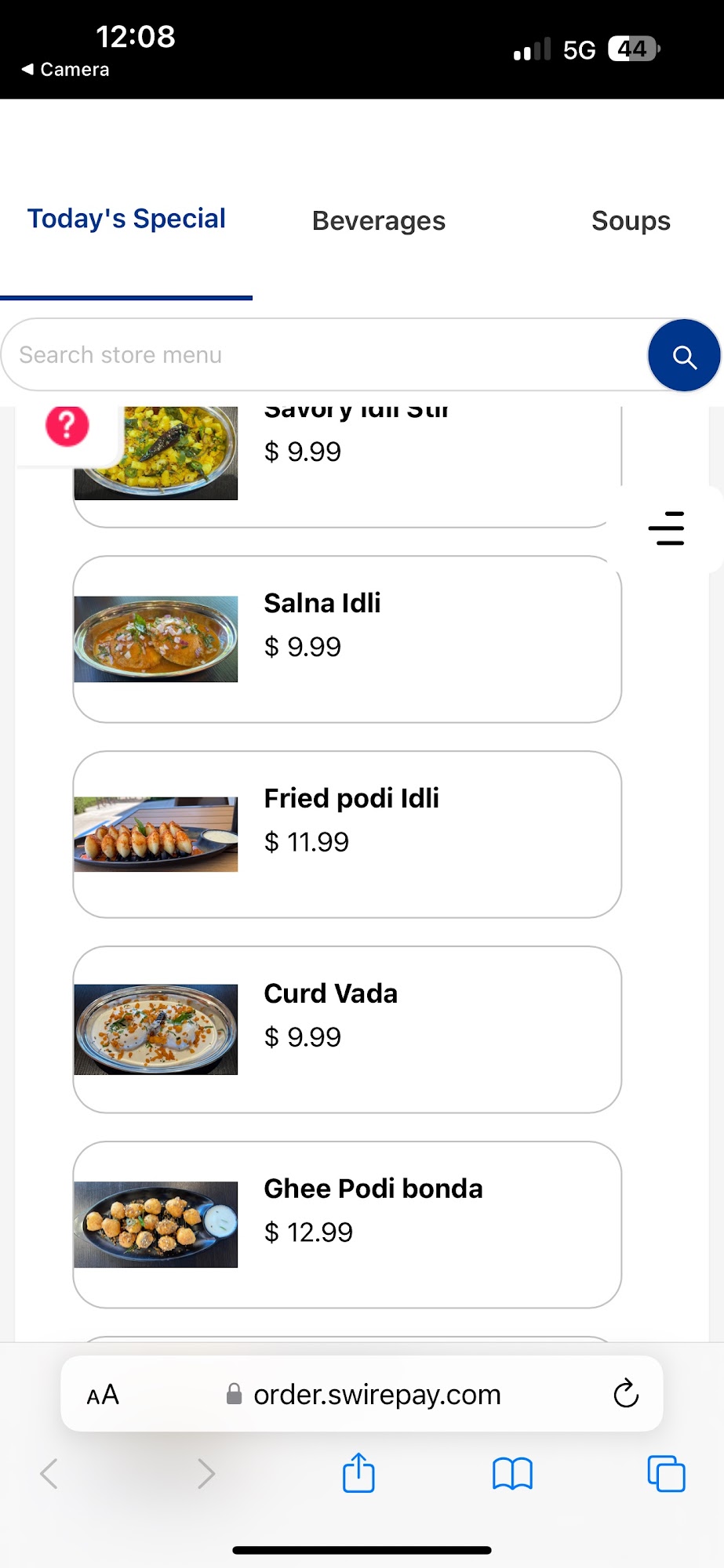The height and width of the screenshot is (1568, 724).
Task: Open the red question mark help icon
Action: click(x=67, y=426)
